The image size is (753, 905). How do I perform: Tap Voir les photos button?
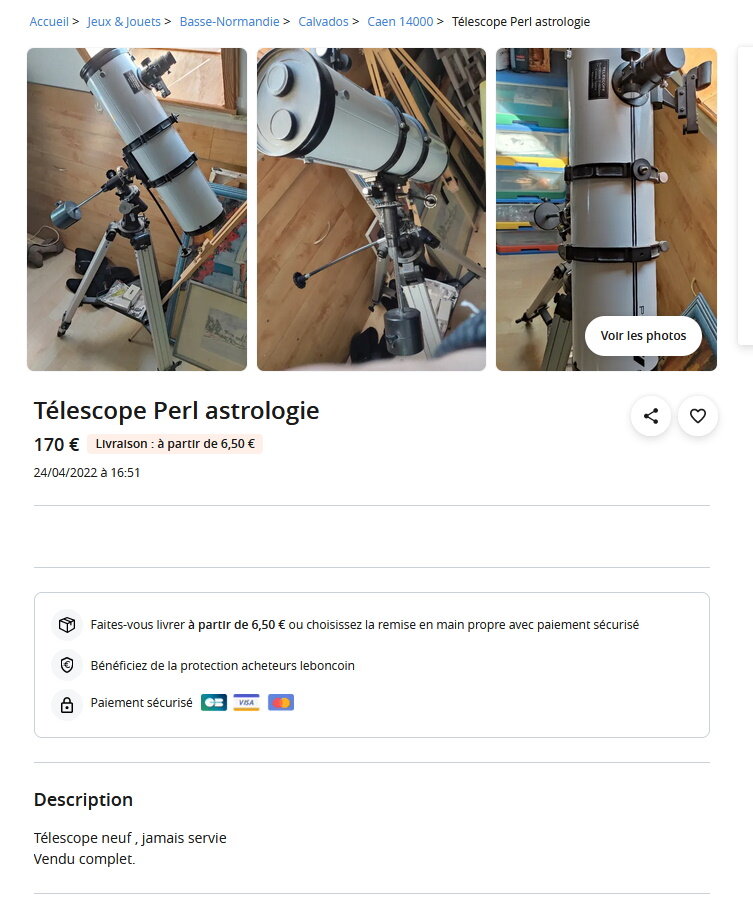(x=643, y=336)
